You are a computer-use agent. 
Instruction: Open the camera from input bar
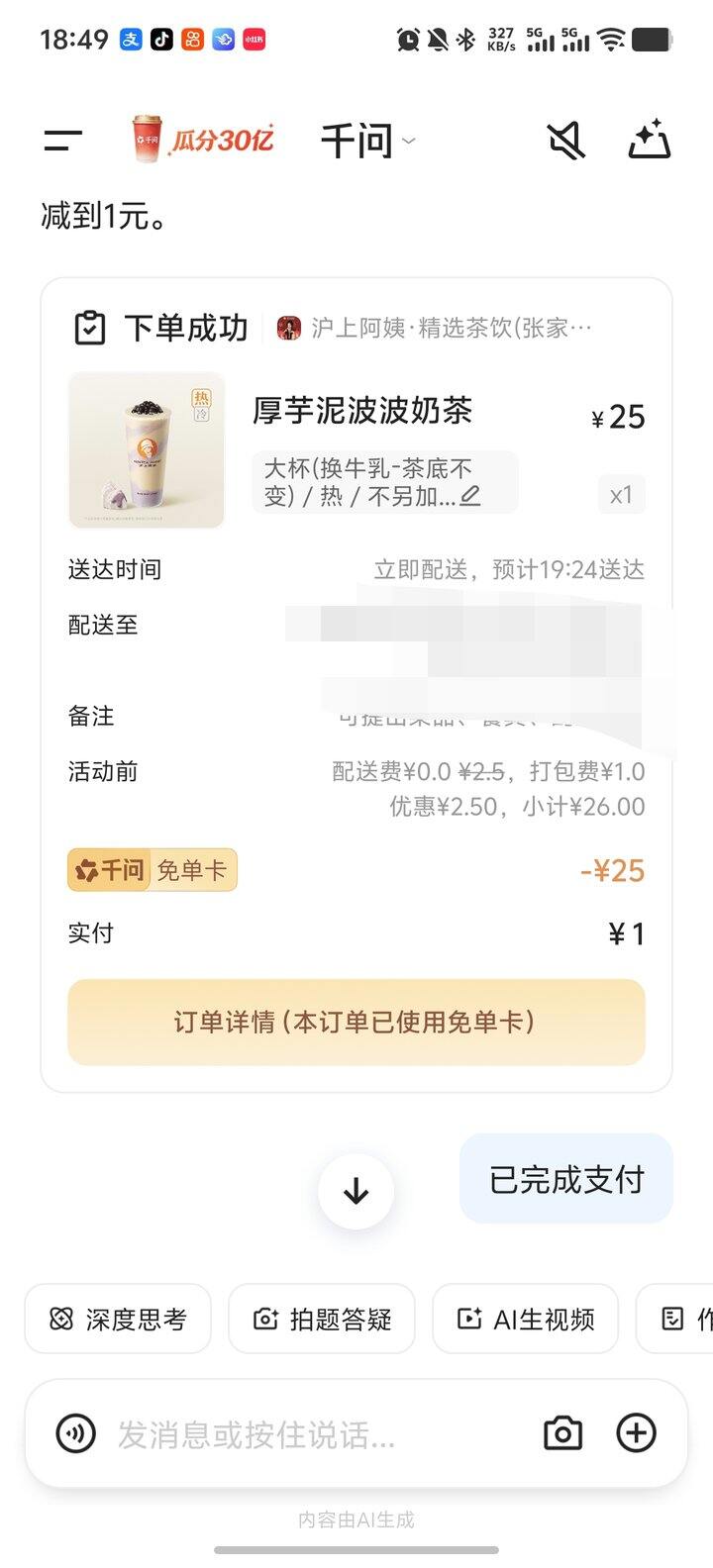(x=561, y=1432)
